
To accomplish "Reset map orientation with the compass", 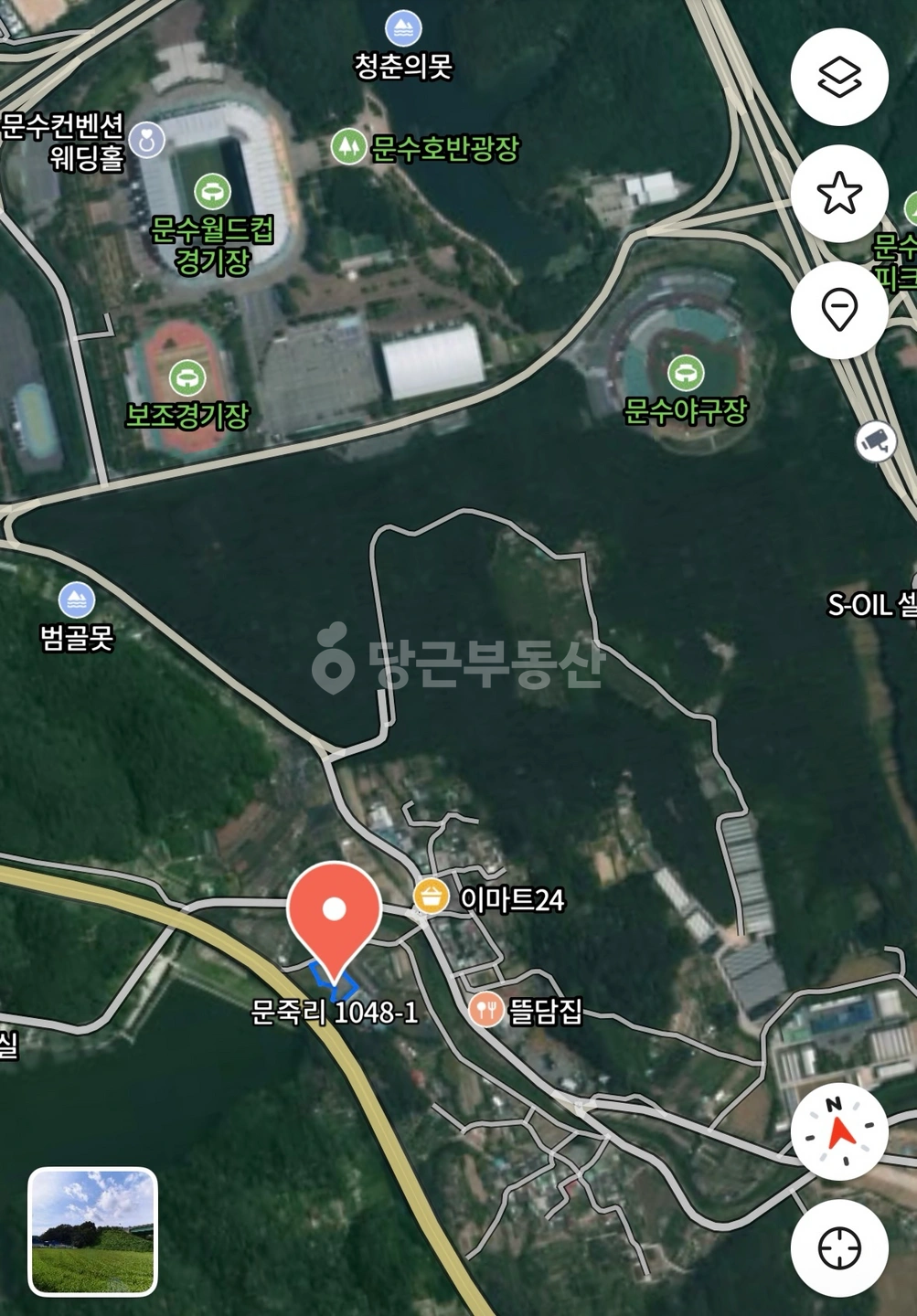I will tap(838, 1132).
